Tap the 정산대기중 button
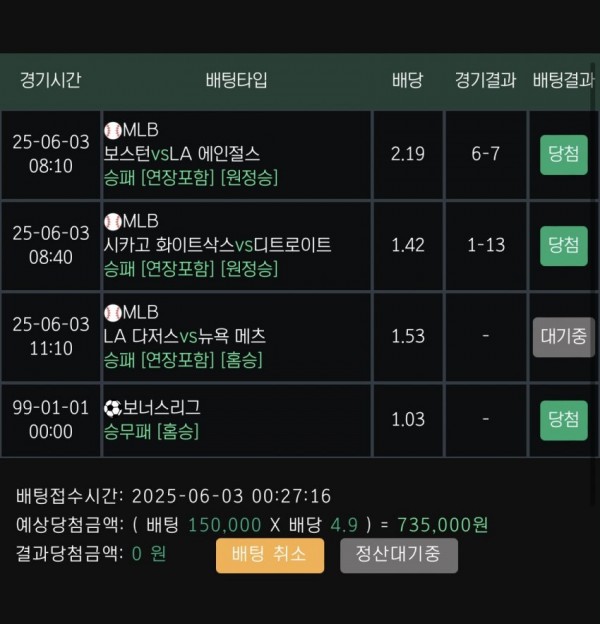Image resolution: width=600 pixels, height=624 pixels. pyautogui.click(x=398, y=555)
